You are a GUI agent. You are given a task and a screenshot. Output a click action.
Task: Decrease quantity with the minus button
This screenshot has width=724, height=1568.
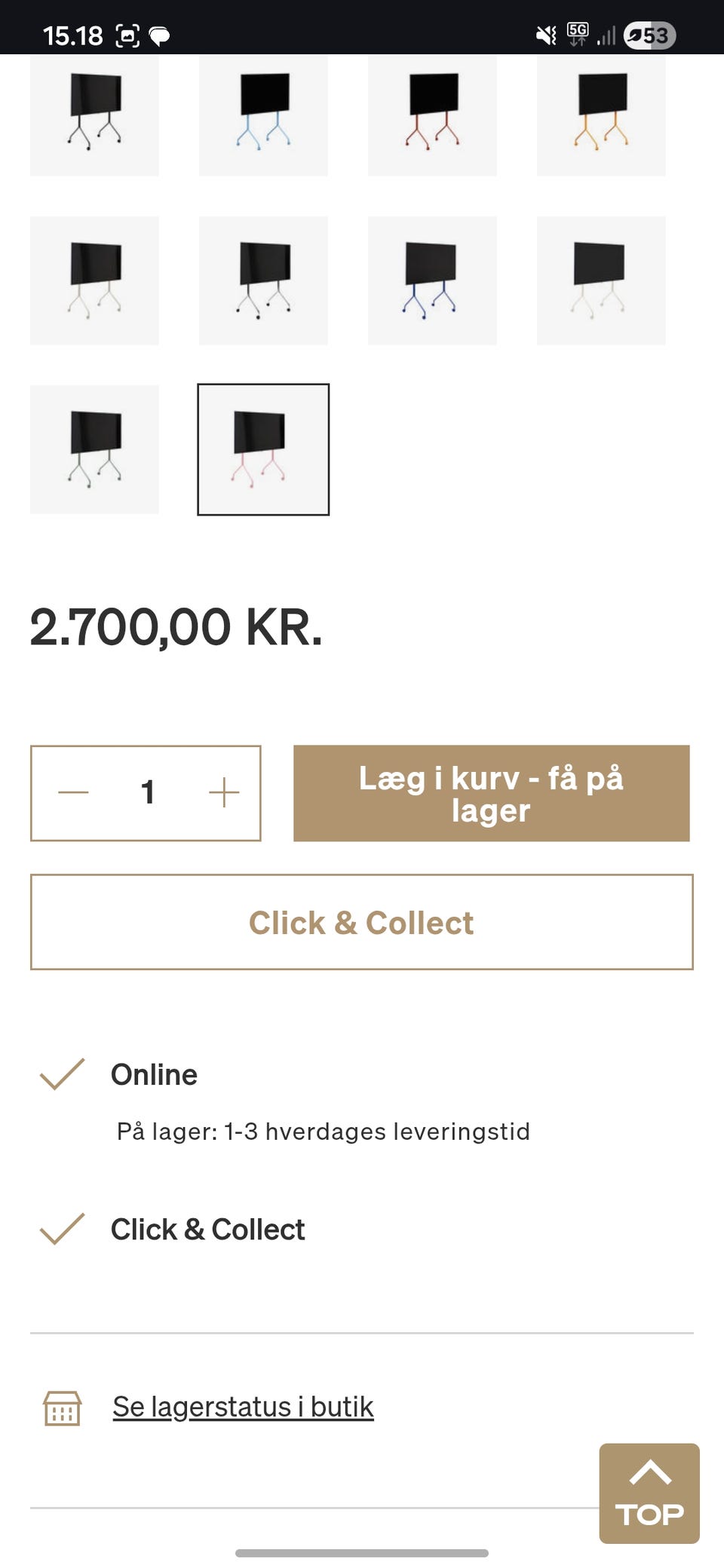[73, 792]
